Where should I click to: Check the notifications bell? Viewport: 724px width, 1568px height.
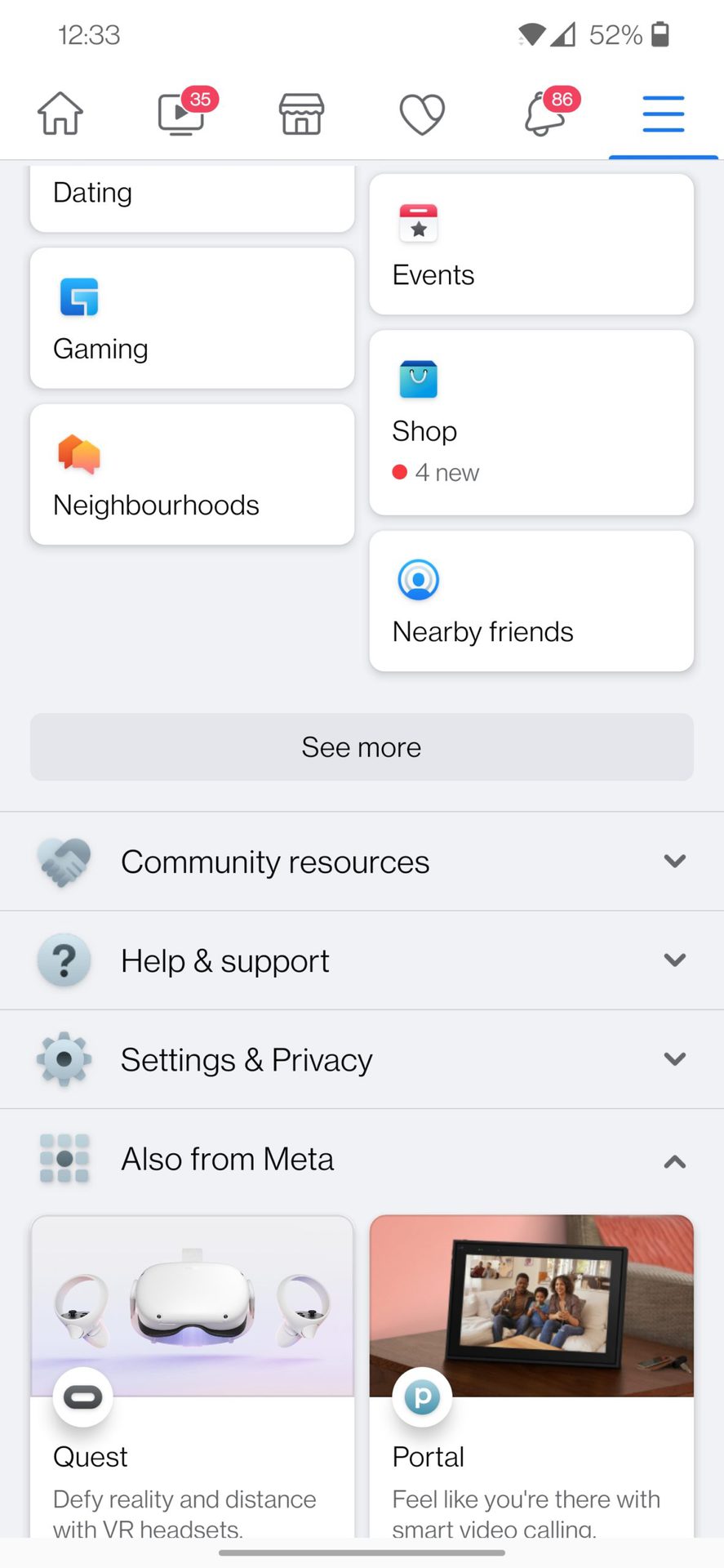click(544, 114)
